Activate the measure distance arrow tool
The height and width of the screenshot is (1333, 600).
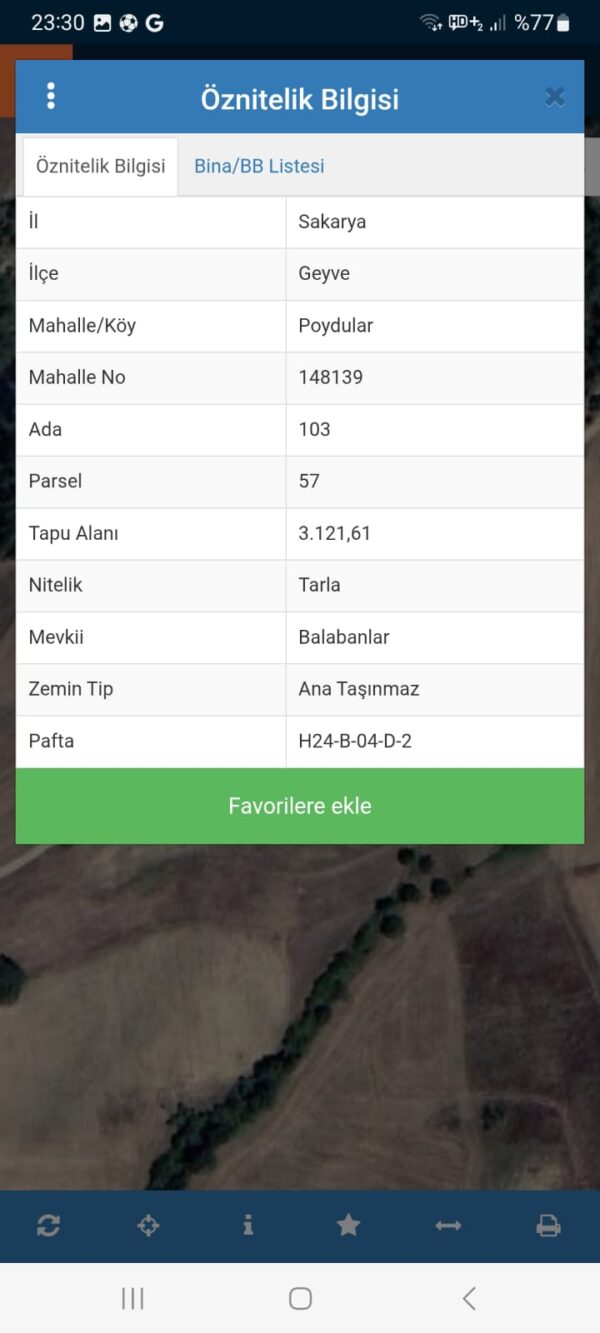click(x=448, y=1225)
